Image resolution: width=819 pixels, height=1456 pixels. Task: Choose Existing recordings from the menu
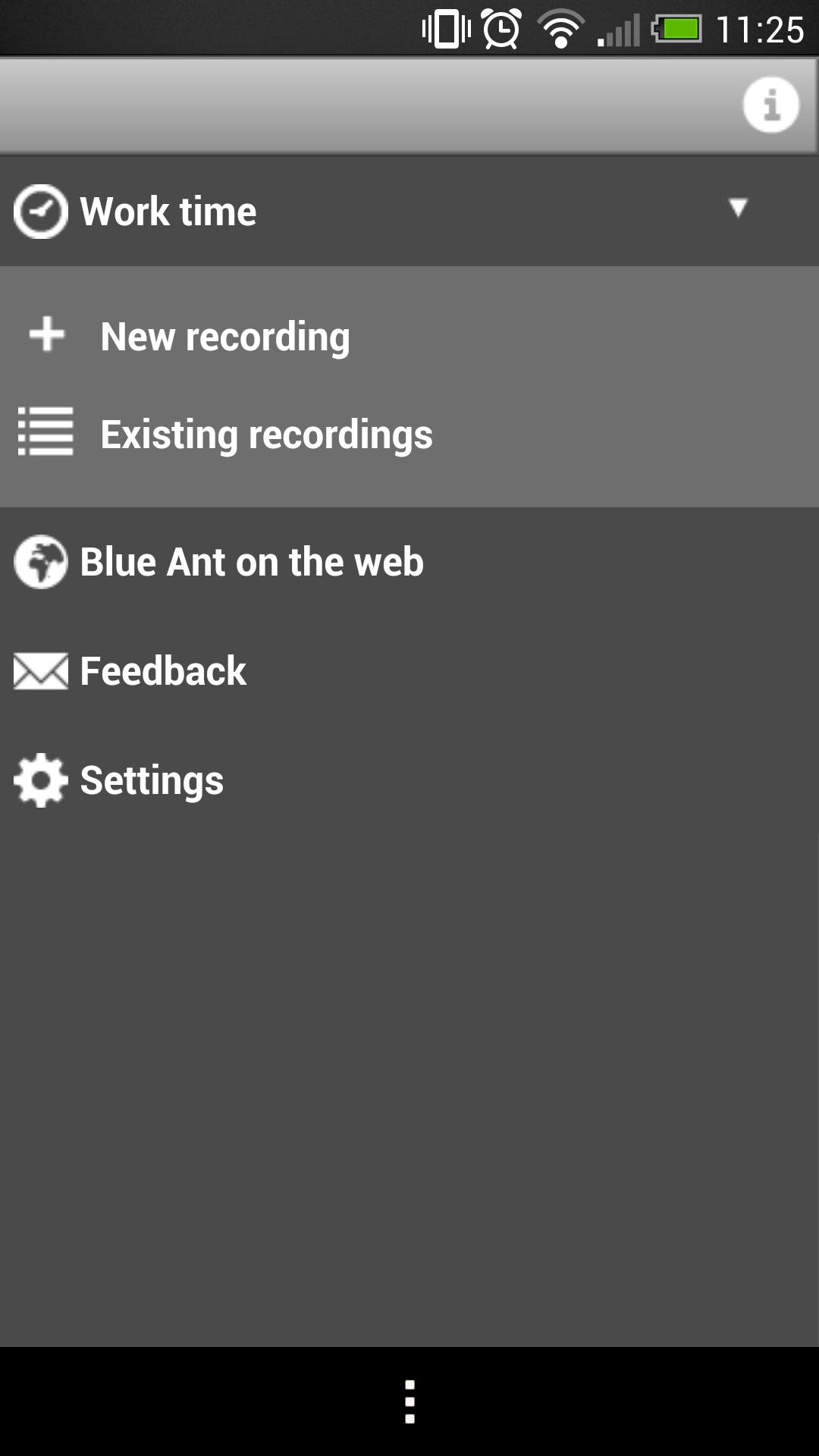(267, 434)
